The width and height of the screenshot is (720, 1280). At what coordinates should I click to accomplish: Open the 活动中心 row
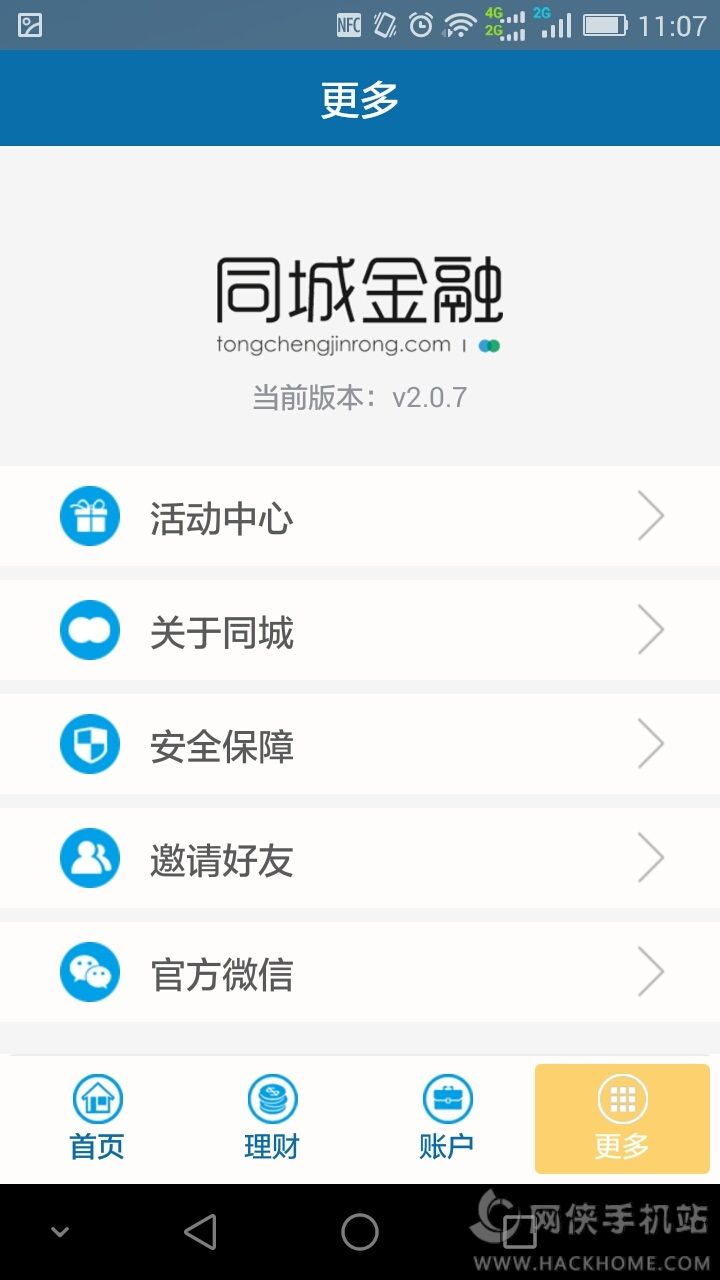(x=360, y=517)
